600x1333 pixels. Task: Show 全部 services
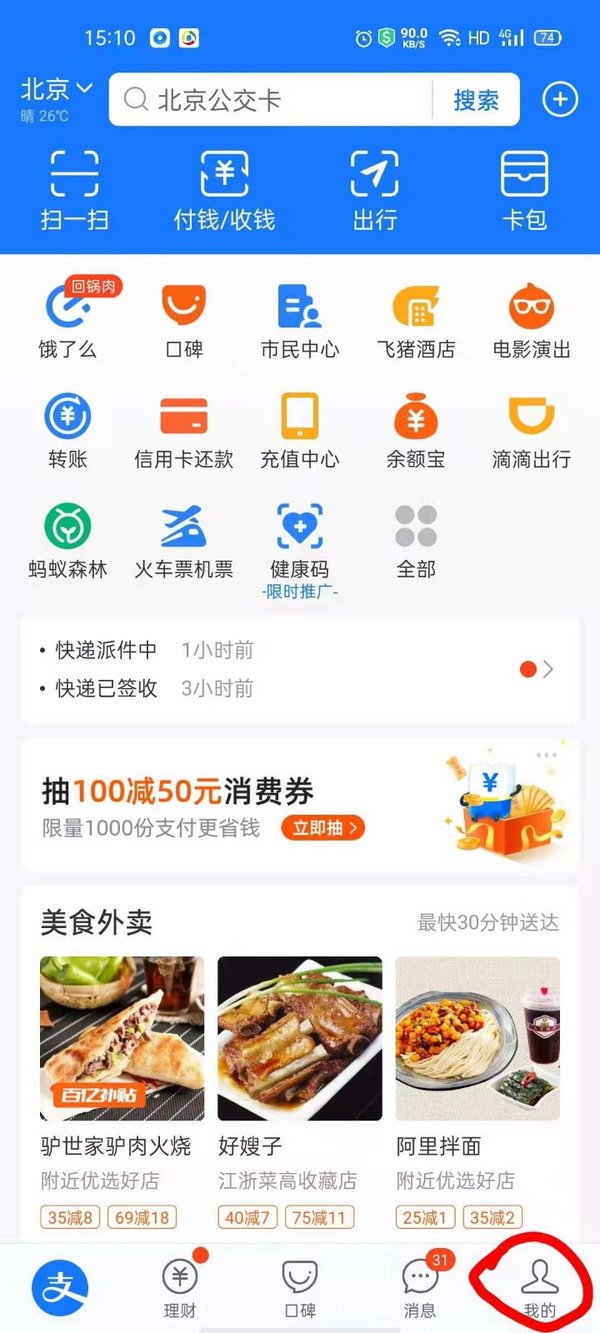[x=416, y=540]
